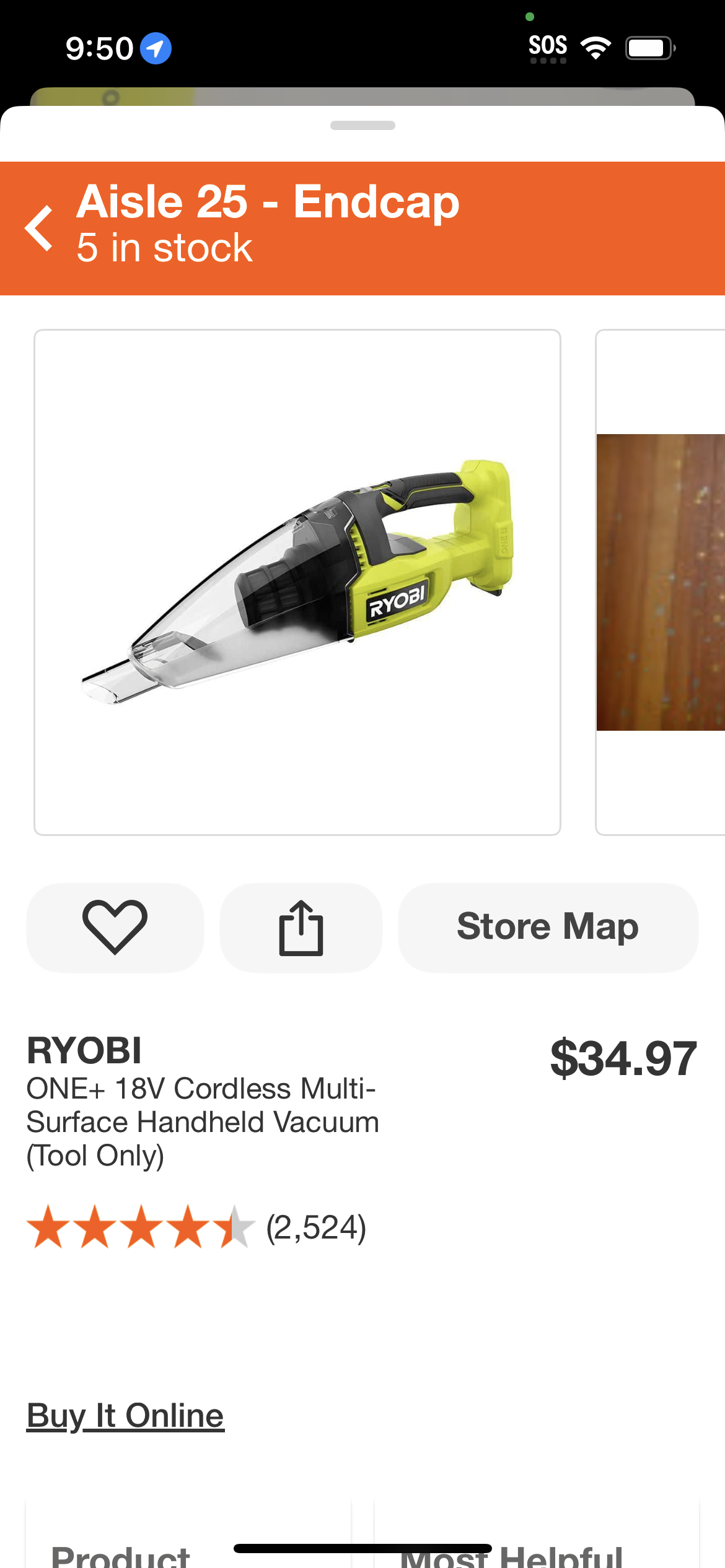Tap the Buy It Online link
725x1568 pixels.
[x=125, y=1416]
